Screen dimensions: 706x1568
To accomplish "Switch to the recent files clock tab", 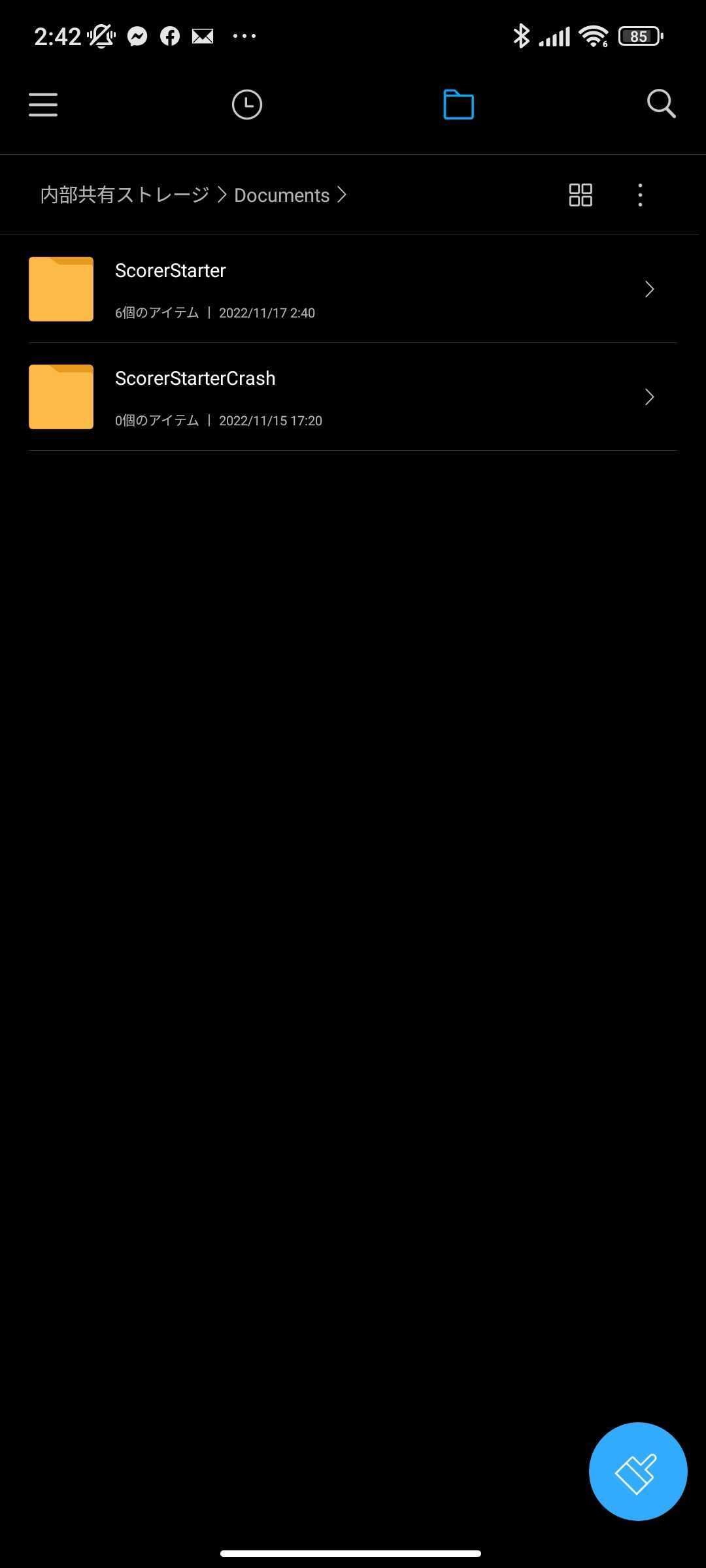I will tap(247, 105).
